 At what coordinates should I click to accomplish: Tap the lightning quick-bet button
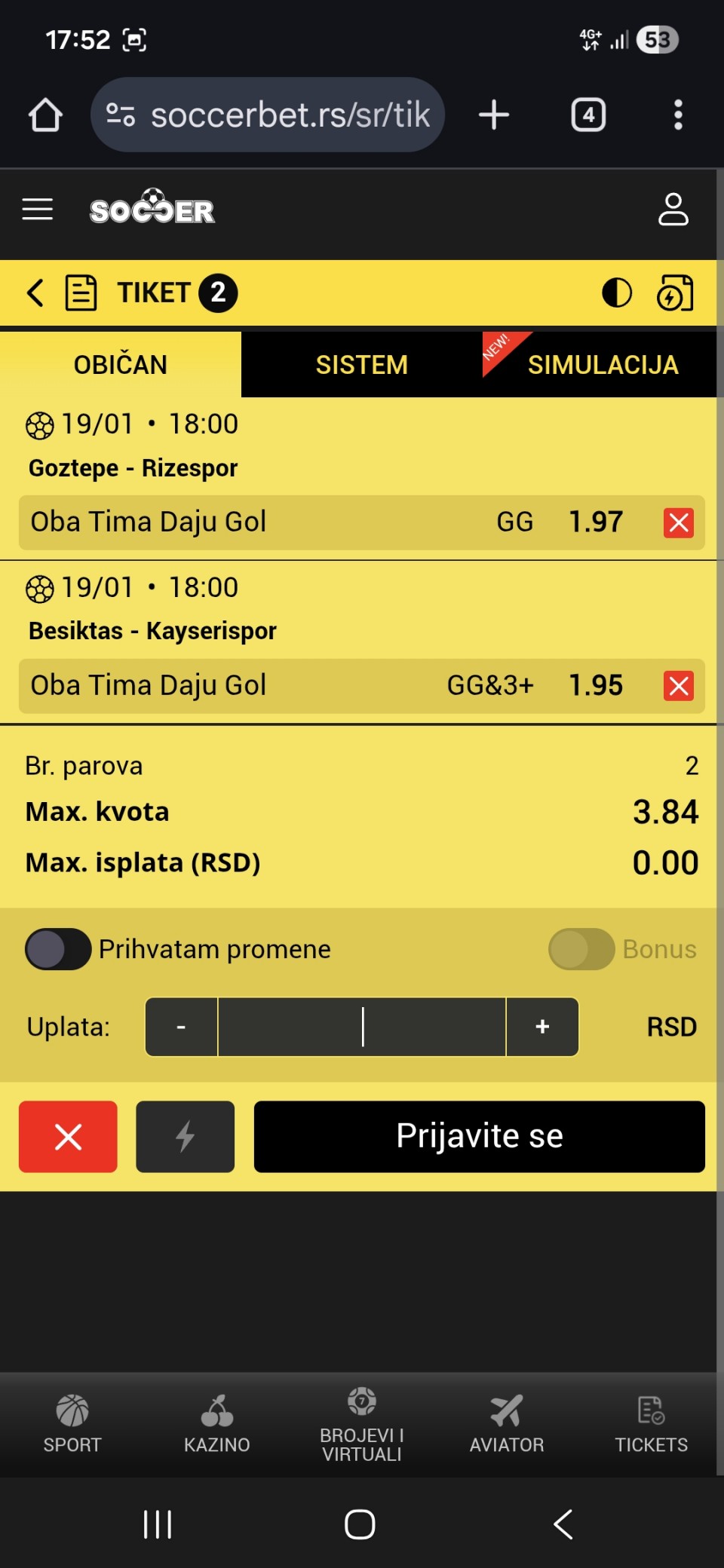point(185,1137)
